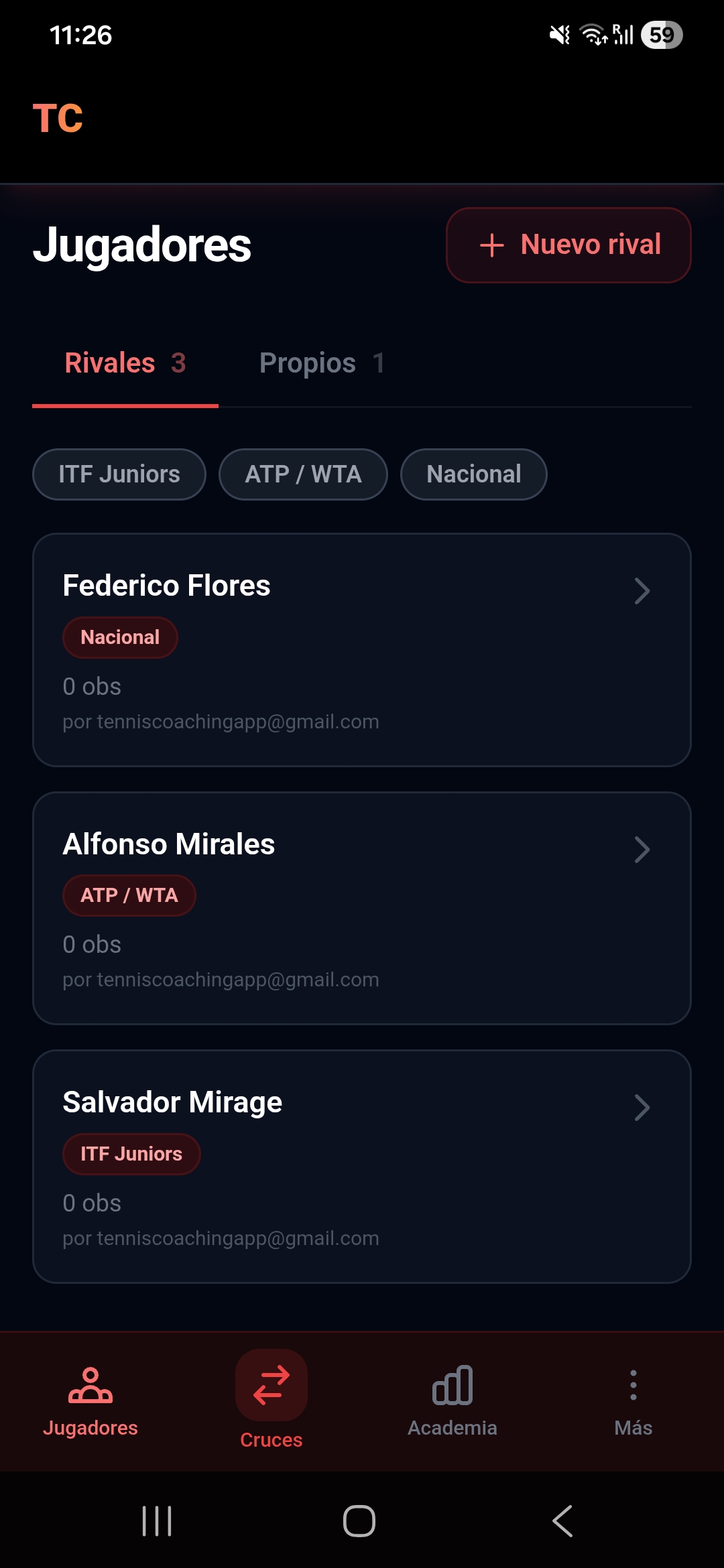This screenshot has height=1568, width=724.
Task: Toggle the ITF Juniors filter chip
Action: 119,474
